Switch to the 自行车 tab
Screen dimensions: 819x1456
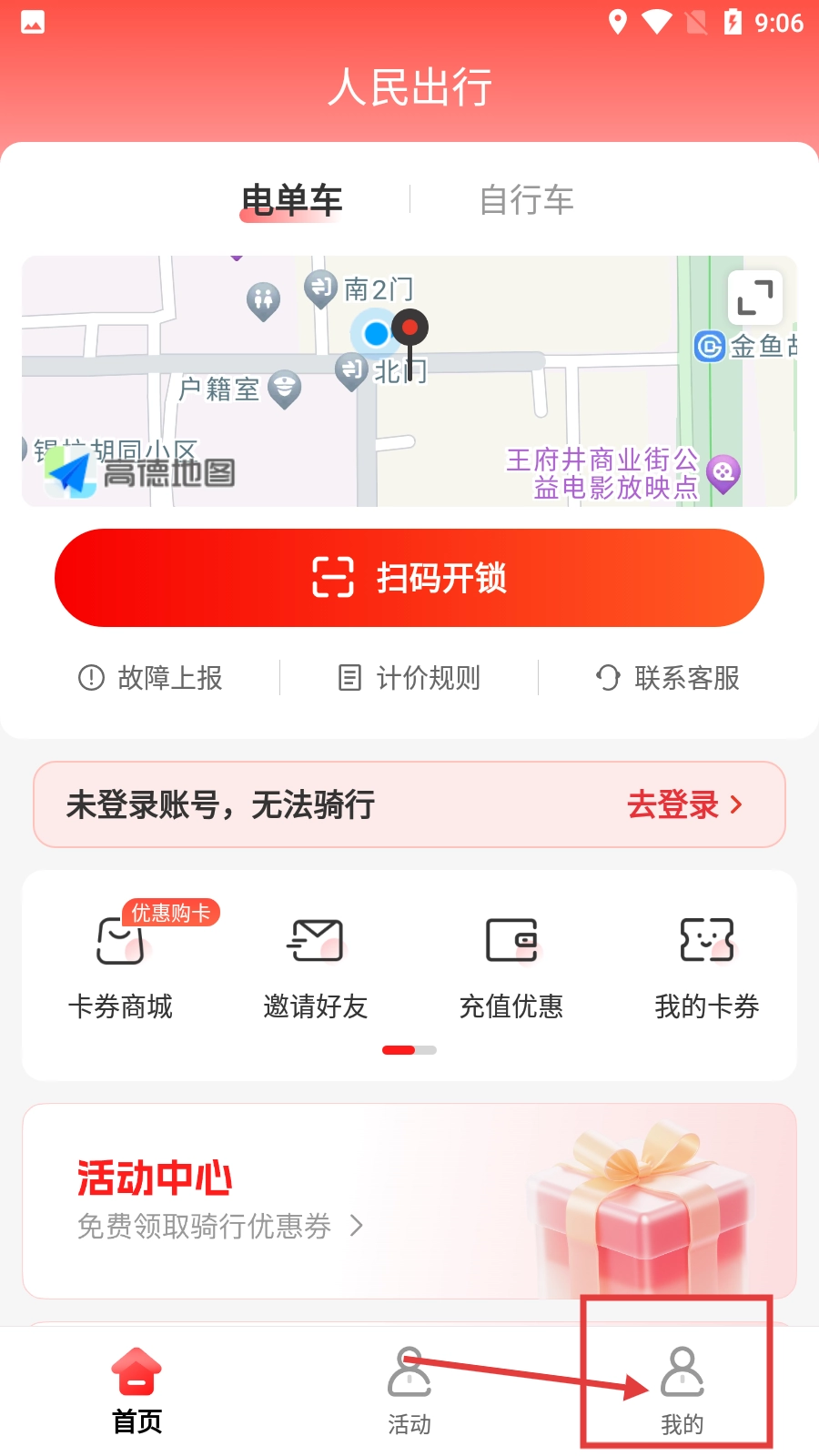(526, 200)
